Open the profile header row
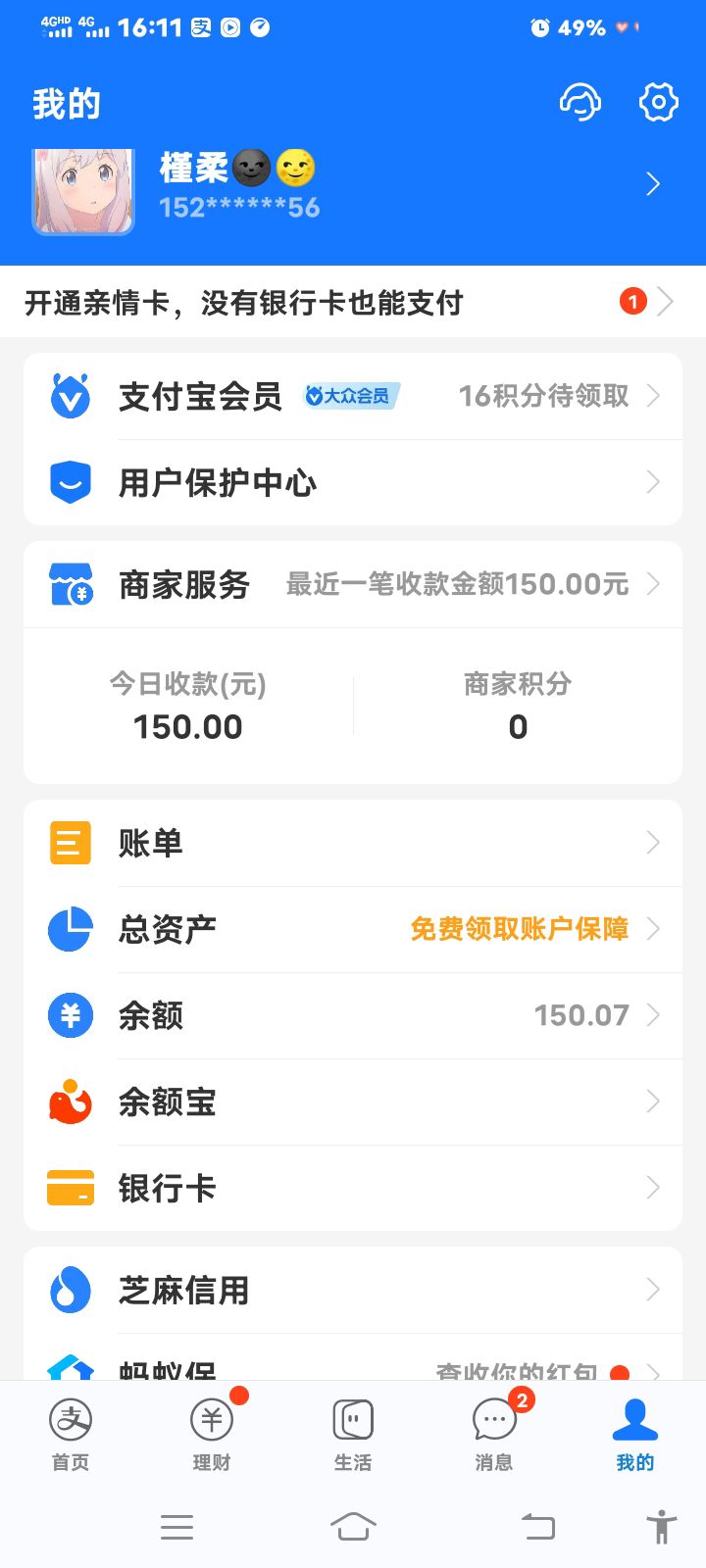The image size is (706, 1568). click(x=353, y=186)
